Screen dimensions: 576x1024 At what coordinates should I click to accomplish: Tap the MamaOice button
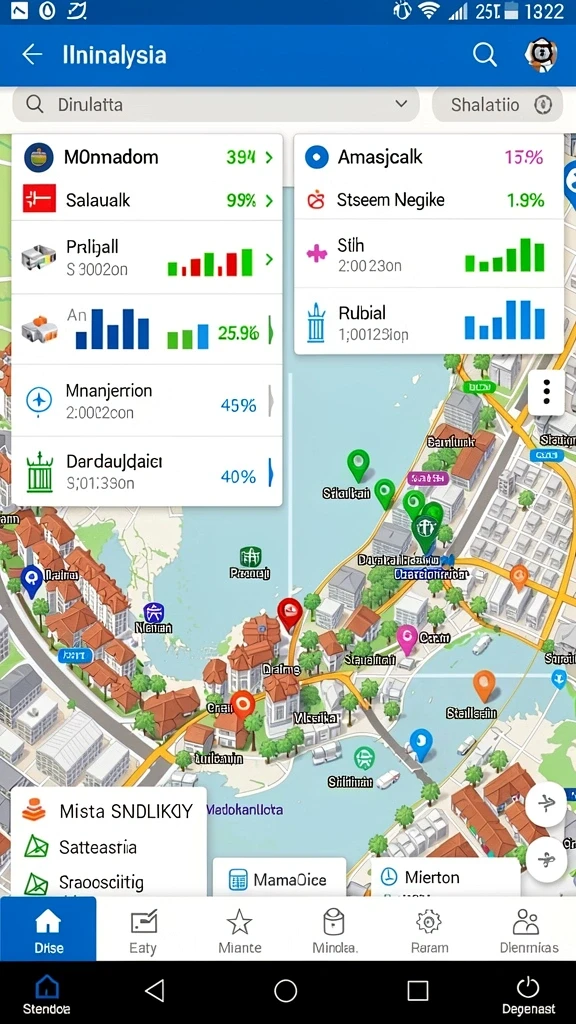280,879
